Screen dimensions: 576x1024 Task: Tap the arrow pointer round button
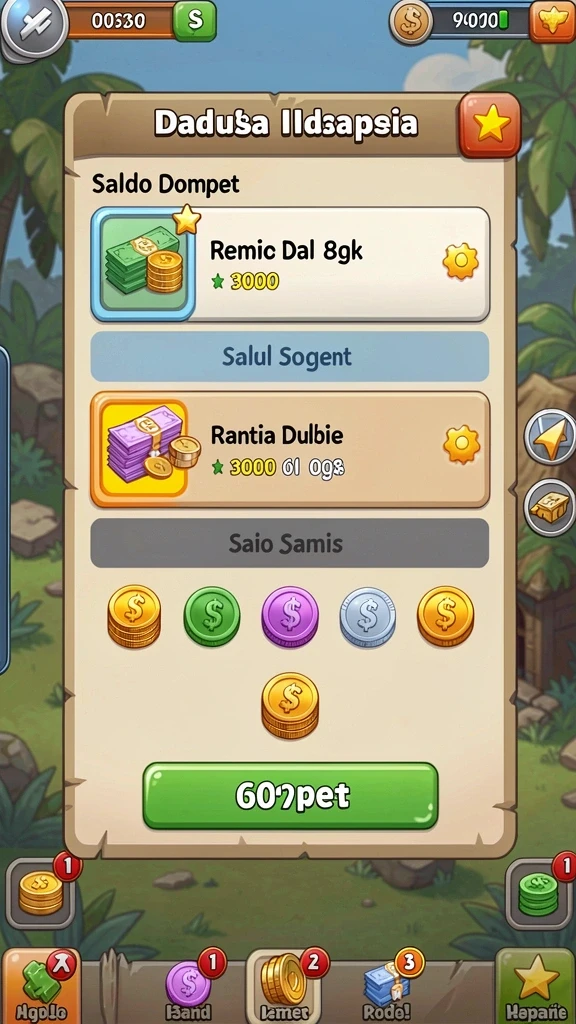pos(551,438)
